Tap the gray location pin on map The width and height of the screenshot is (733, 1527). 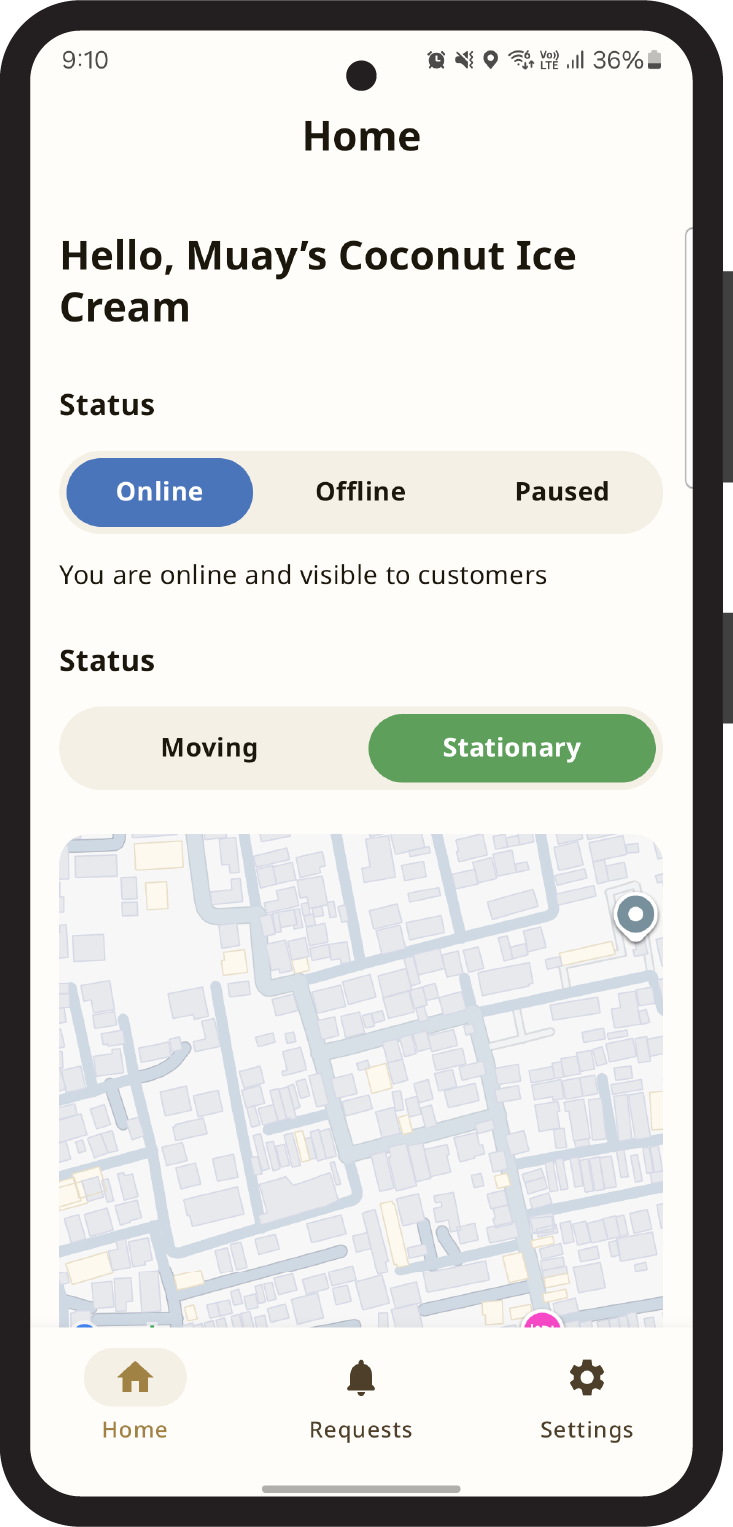coord(635,914)
